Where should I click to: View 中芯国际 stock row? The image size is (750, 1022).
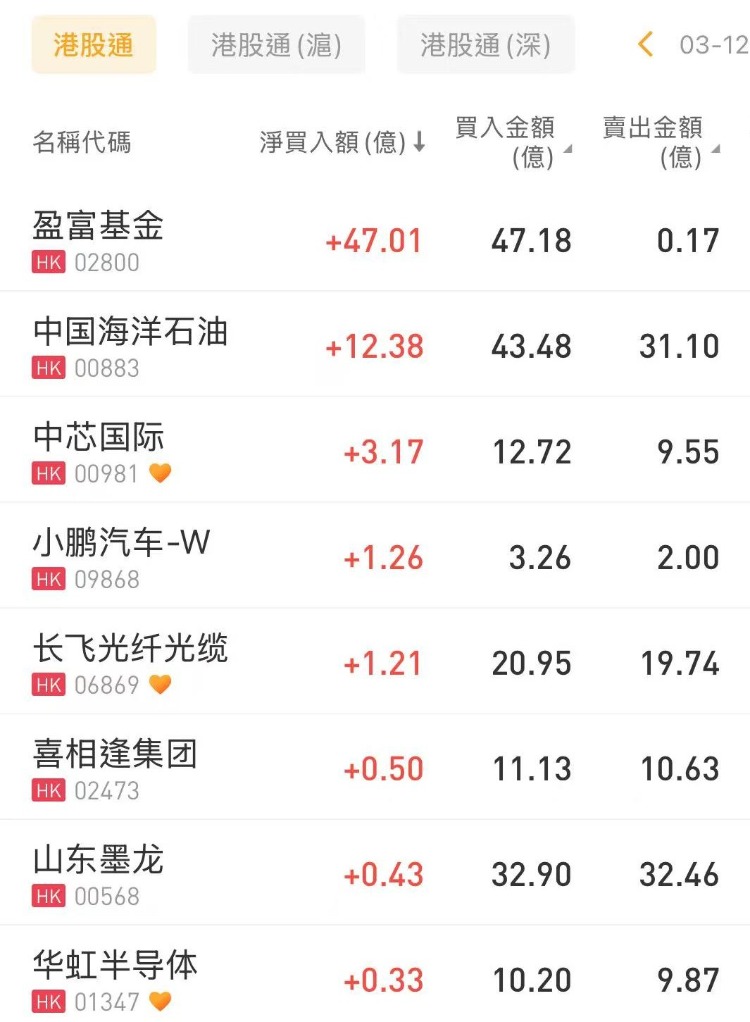pyautogui.click(x=98, y=437)
